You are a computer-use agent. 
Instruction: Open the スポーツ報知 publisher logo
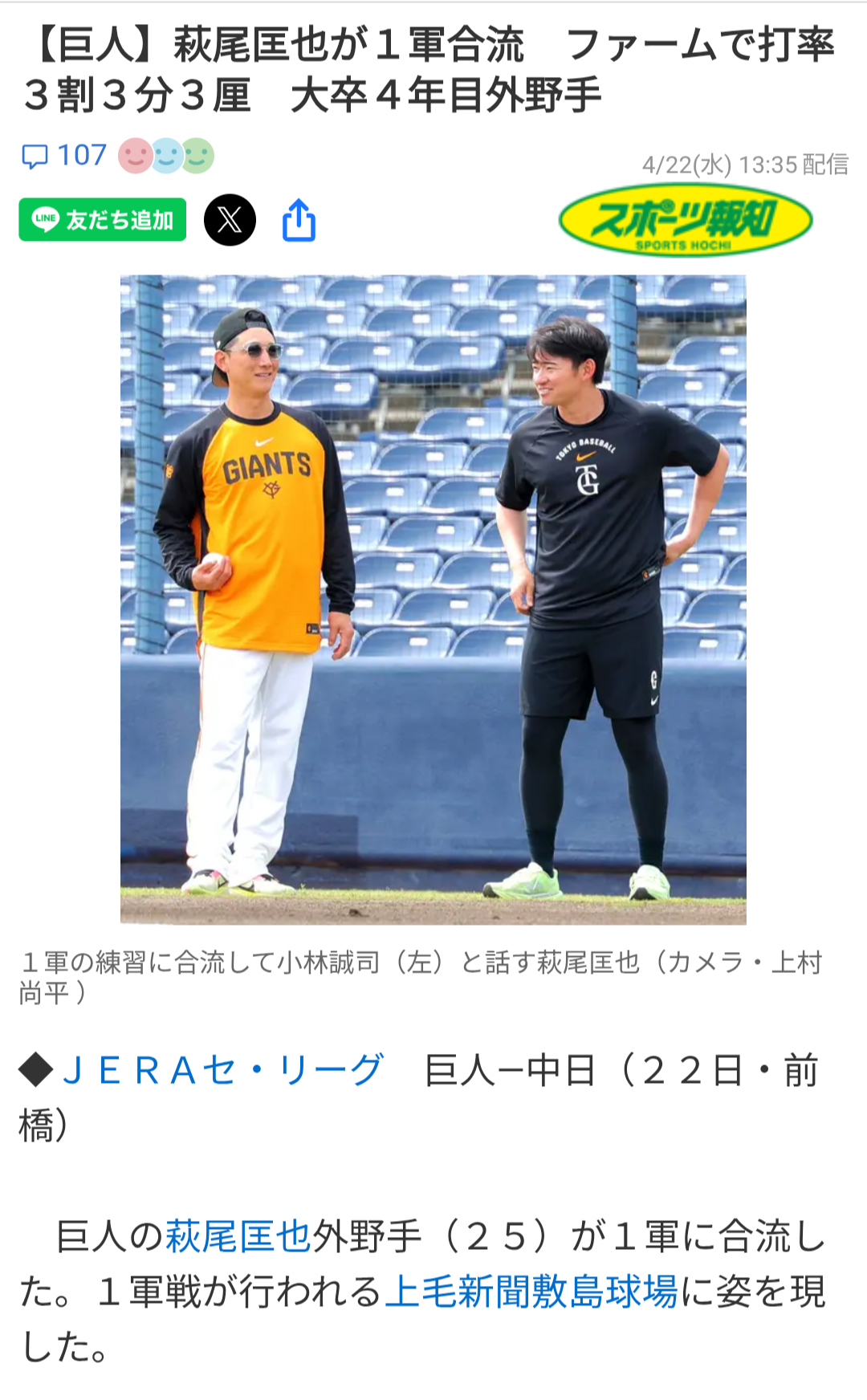pyautogui.click(x=686, y=220)
